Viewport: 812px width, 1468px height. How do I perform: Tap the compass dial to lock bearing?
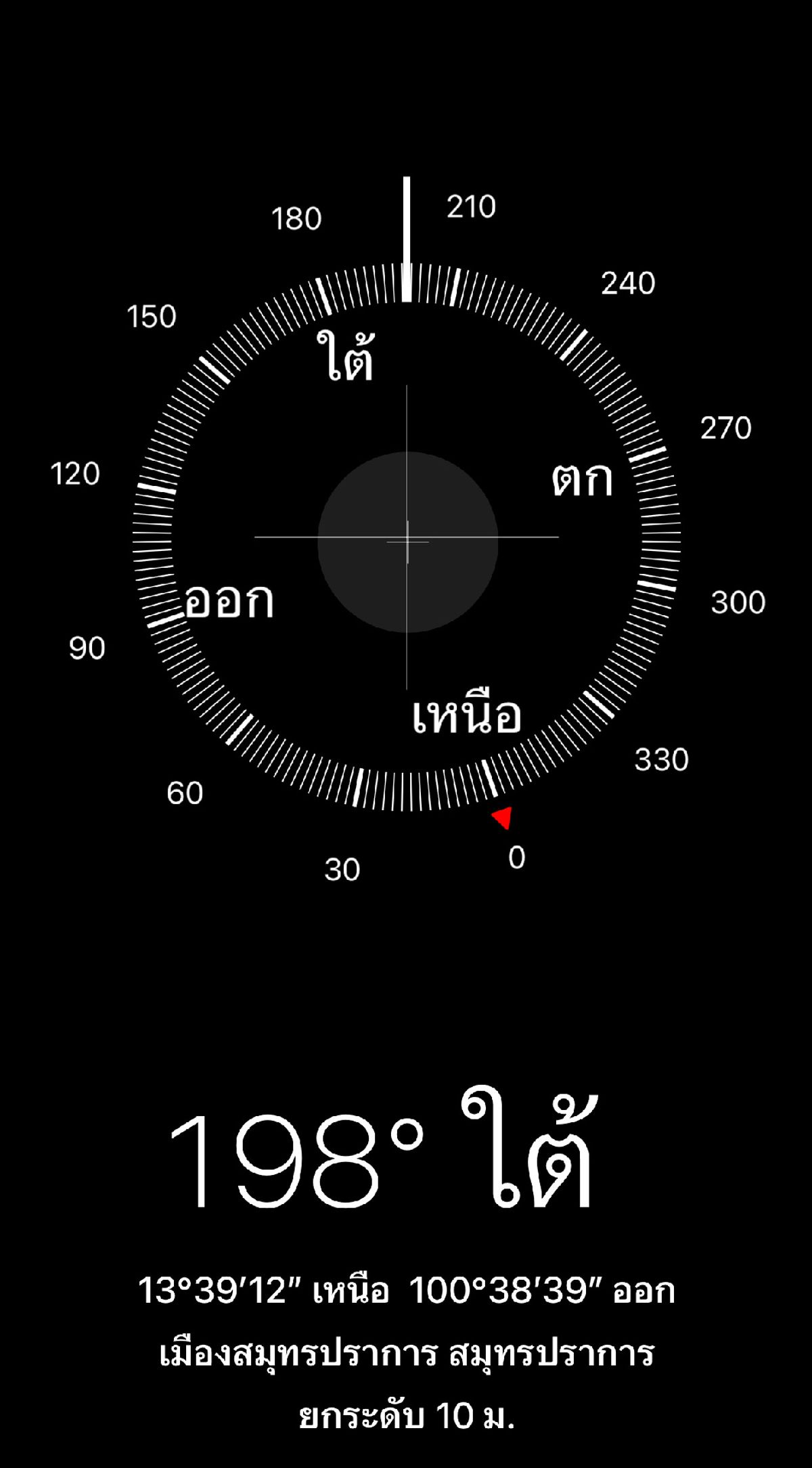(x=407, y=537)
